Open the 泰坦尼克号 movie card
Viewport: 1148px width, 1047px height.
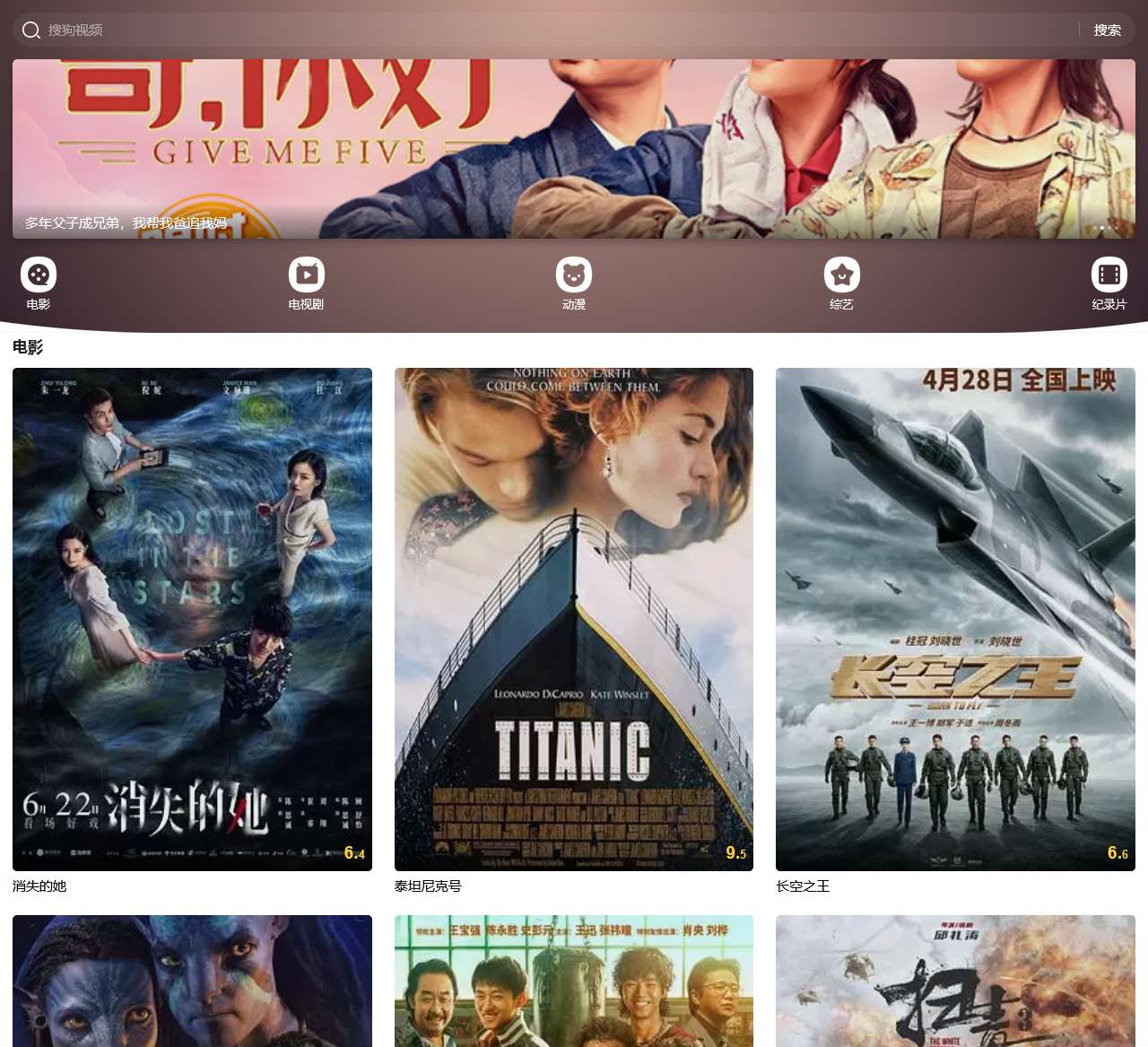pos(574,619)
